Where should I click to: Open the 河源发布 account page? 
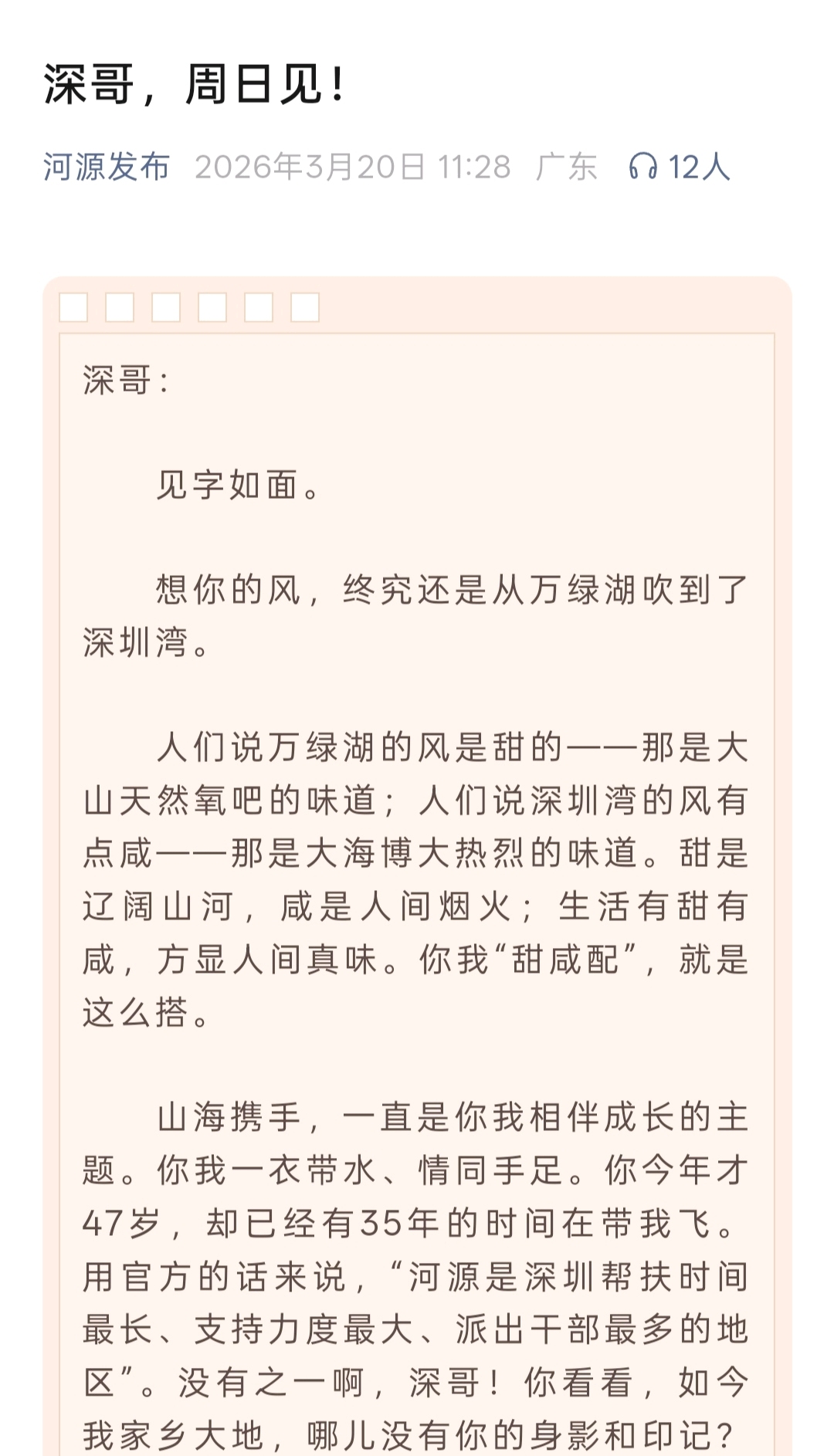click(106, 167)
